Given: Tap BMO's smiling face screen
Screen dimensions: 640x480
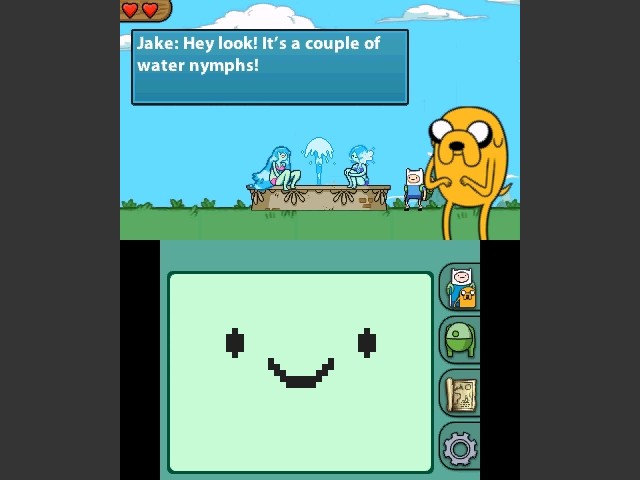Looking at the screenshot, I should [300, 371].
